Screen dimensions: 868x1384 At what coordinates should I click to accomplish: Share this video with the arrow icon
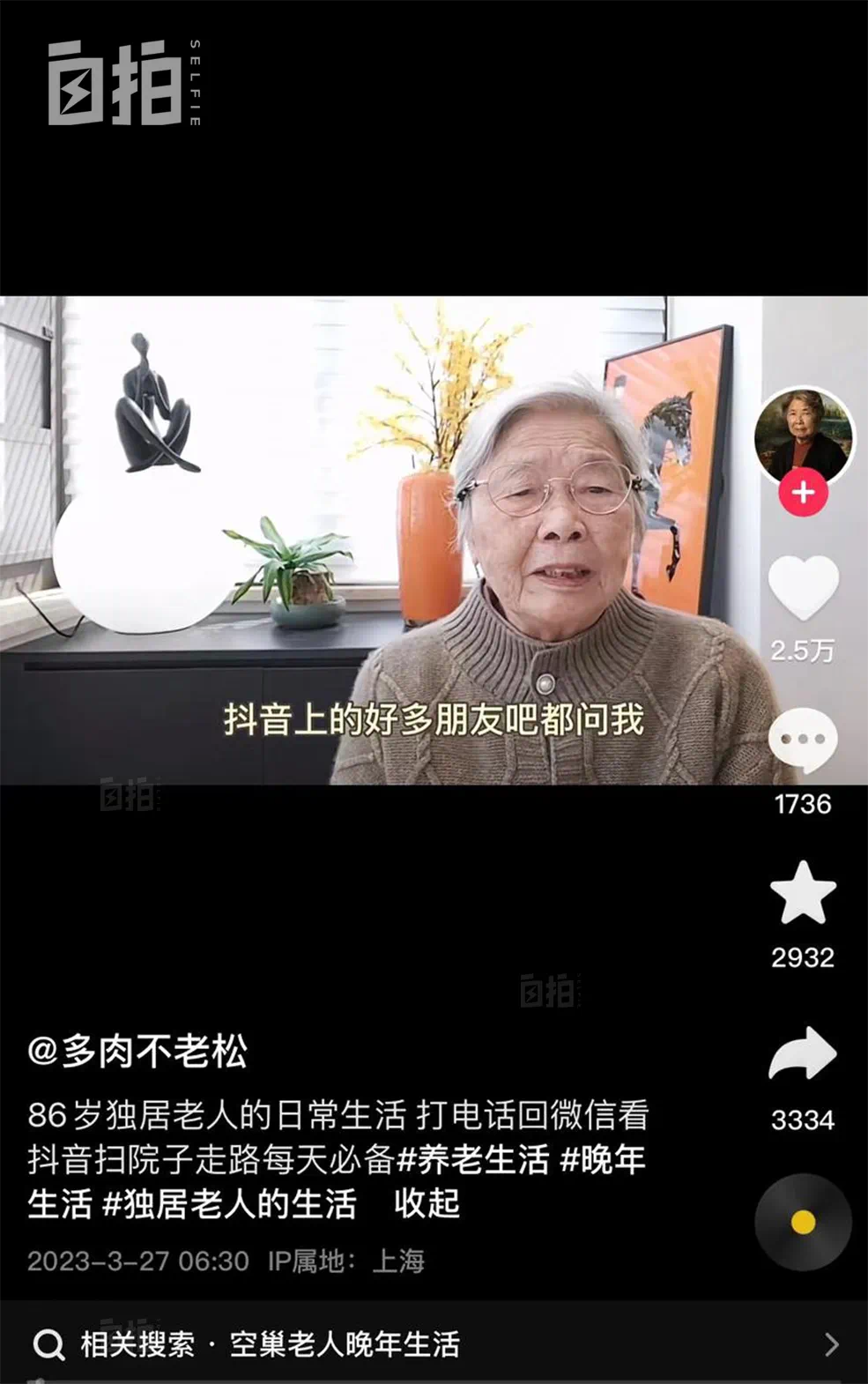tap(803, 1054)
